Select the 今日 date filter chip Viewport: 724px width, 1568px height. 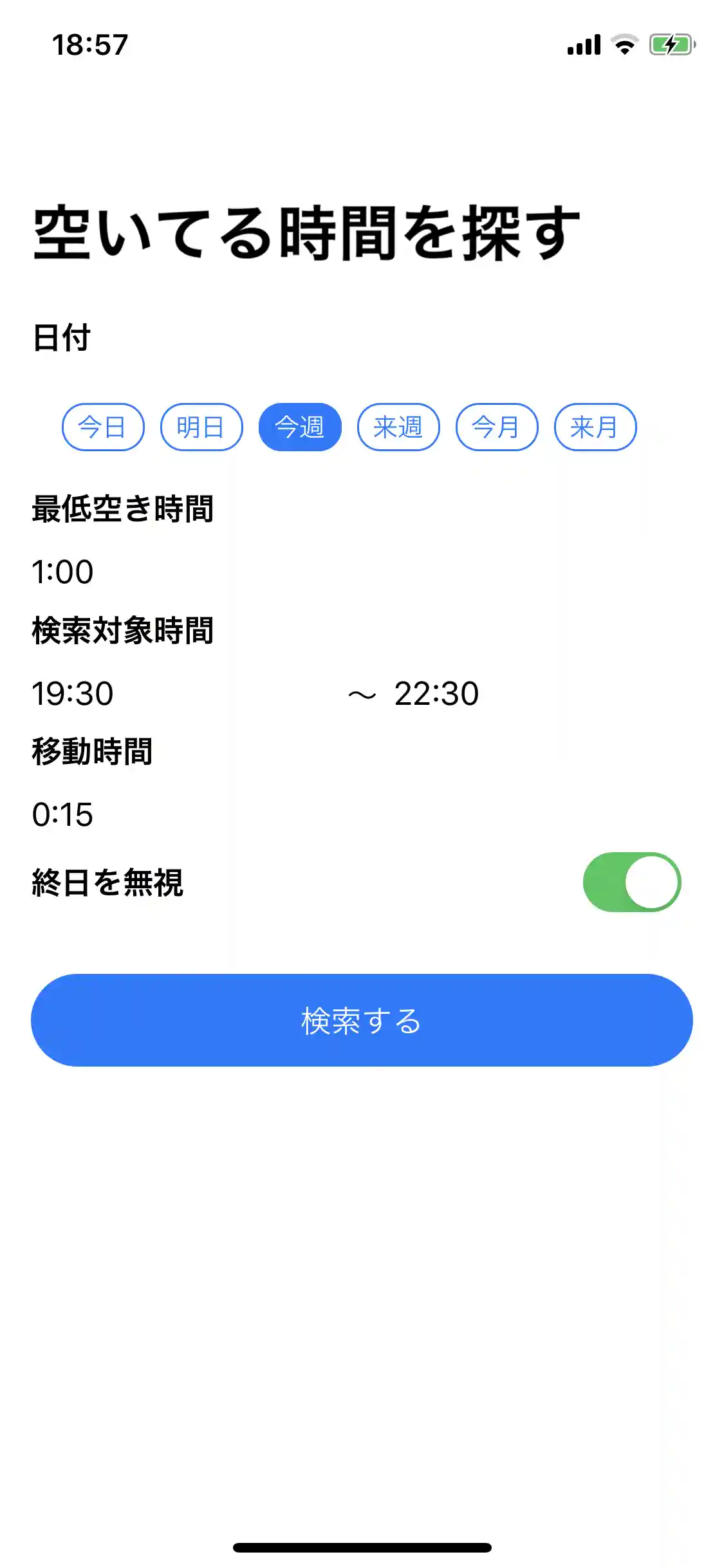(x=103, y=426)
